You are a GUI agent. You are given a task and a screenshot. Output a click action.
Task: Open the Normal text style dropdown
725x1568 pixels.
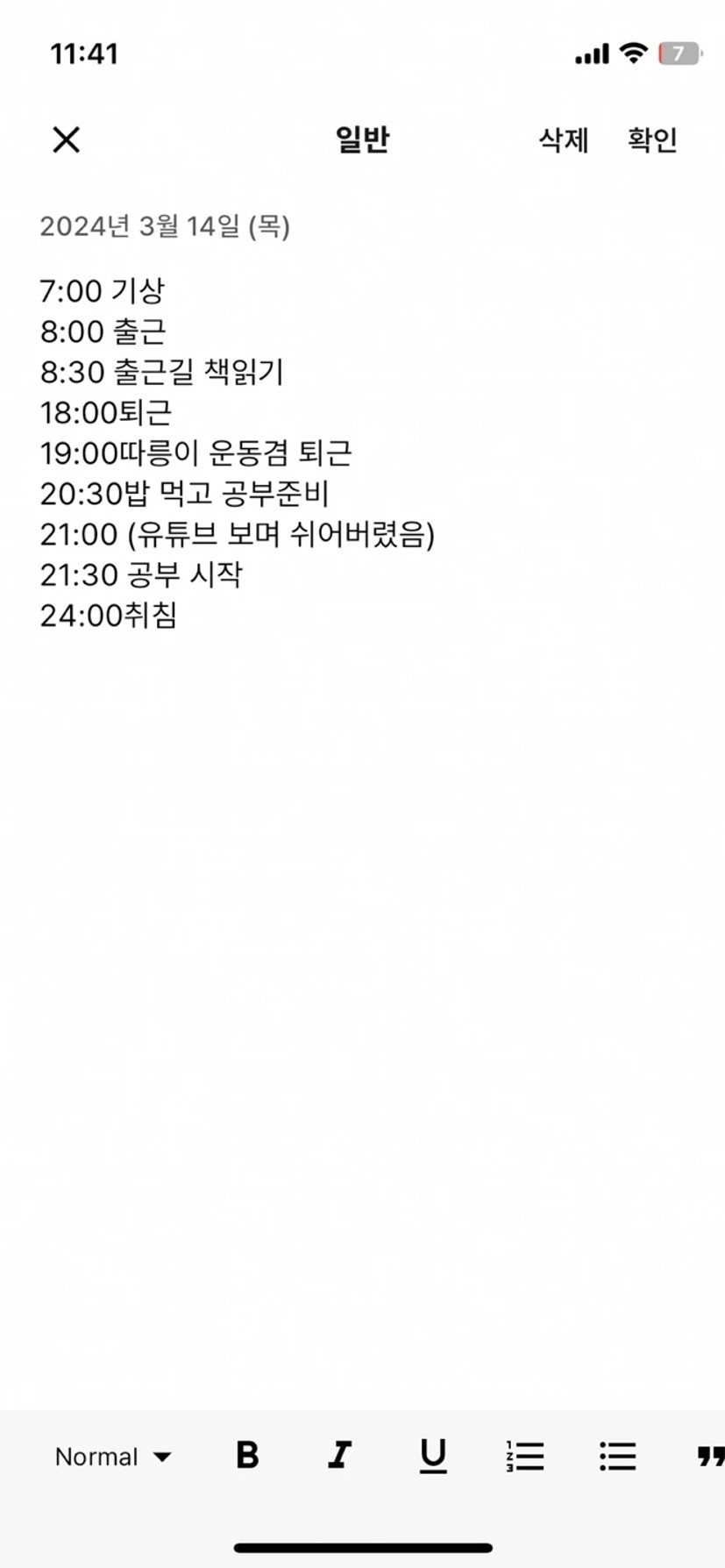112,1457
